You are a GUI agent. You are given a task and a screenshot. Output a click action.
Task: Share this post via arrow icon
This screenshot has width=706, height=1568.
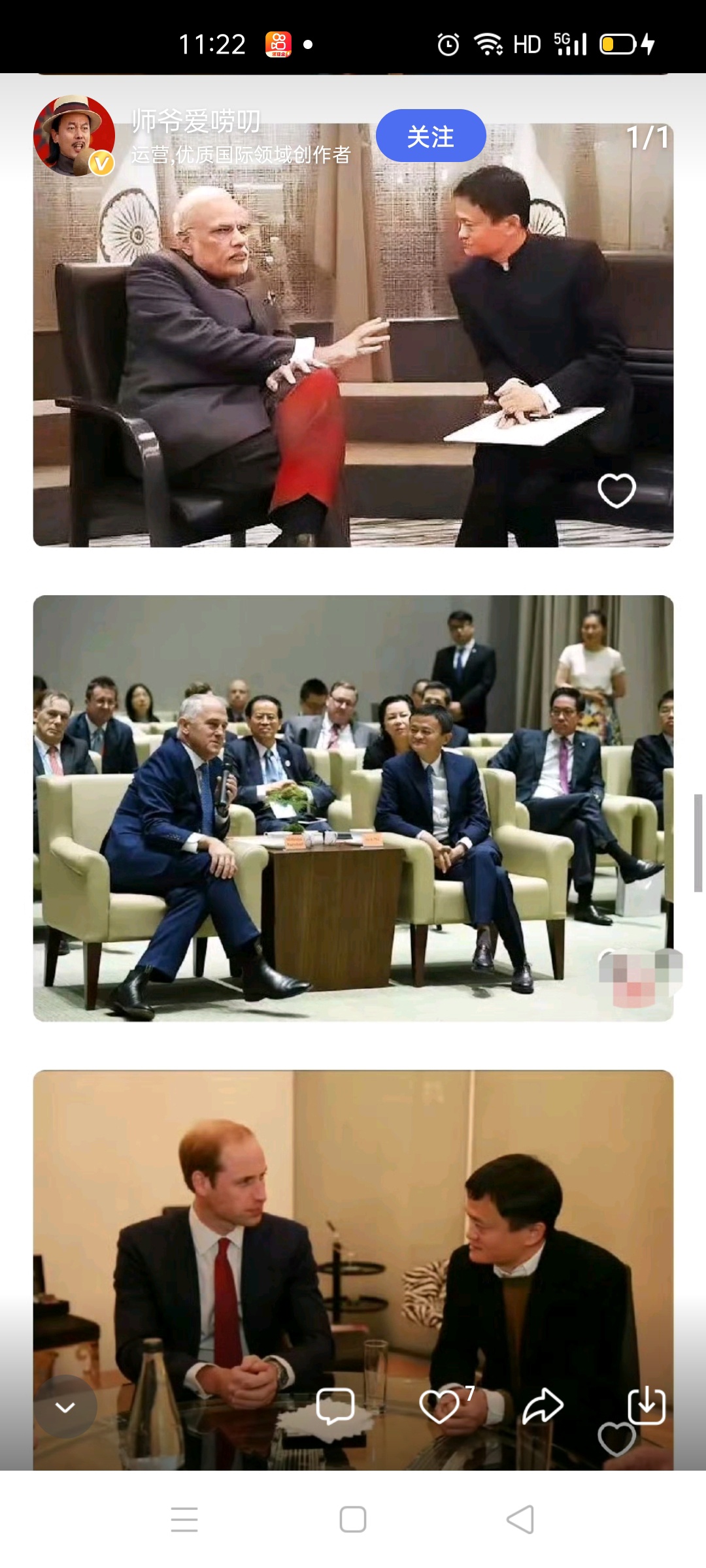(543, 1406)
